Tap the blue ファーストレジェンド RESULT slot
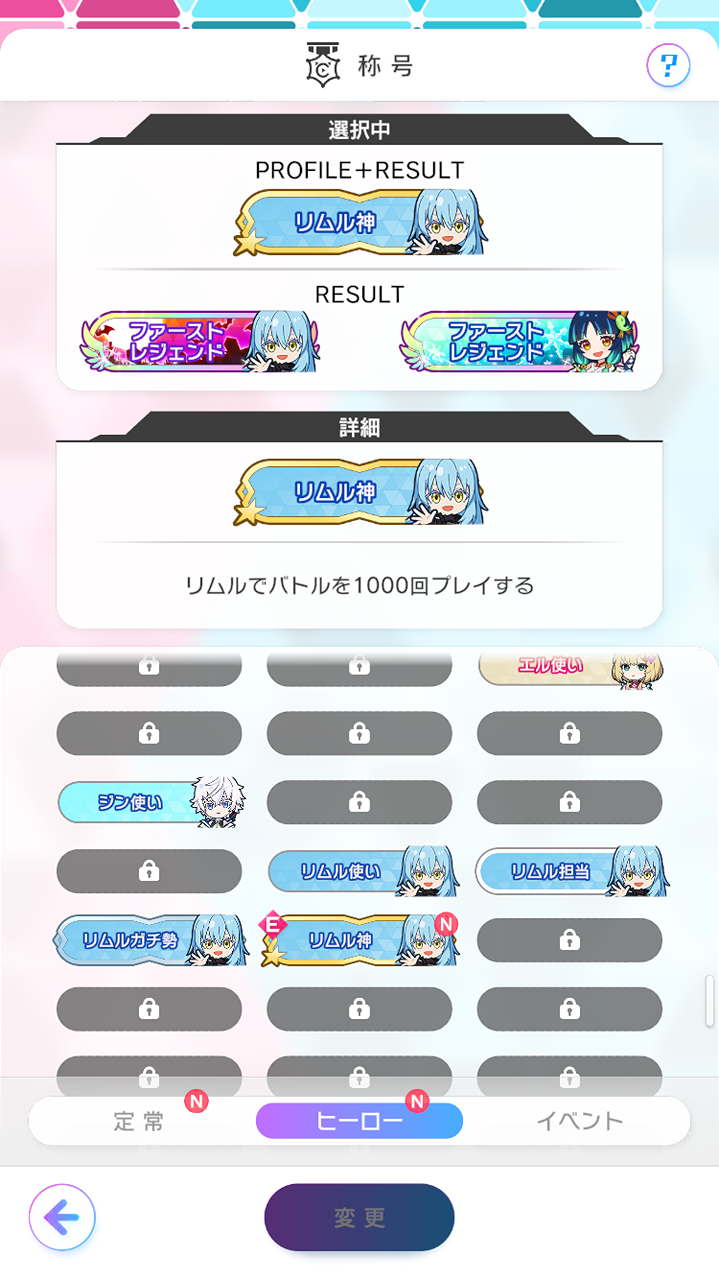719x1280 pixels. tap(518, 342)
